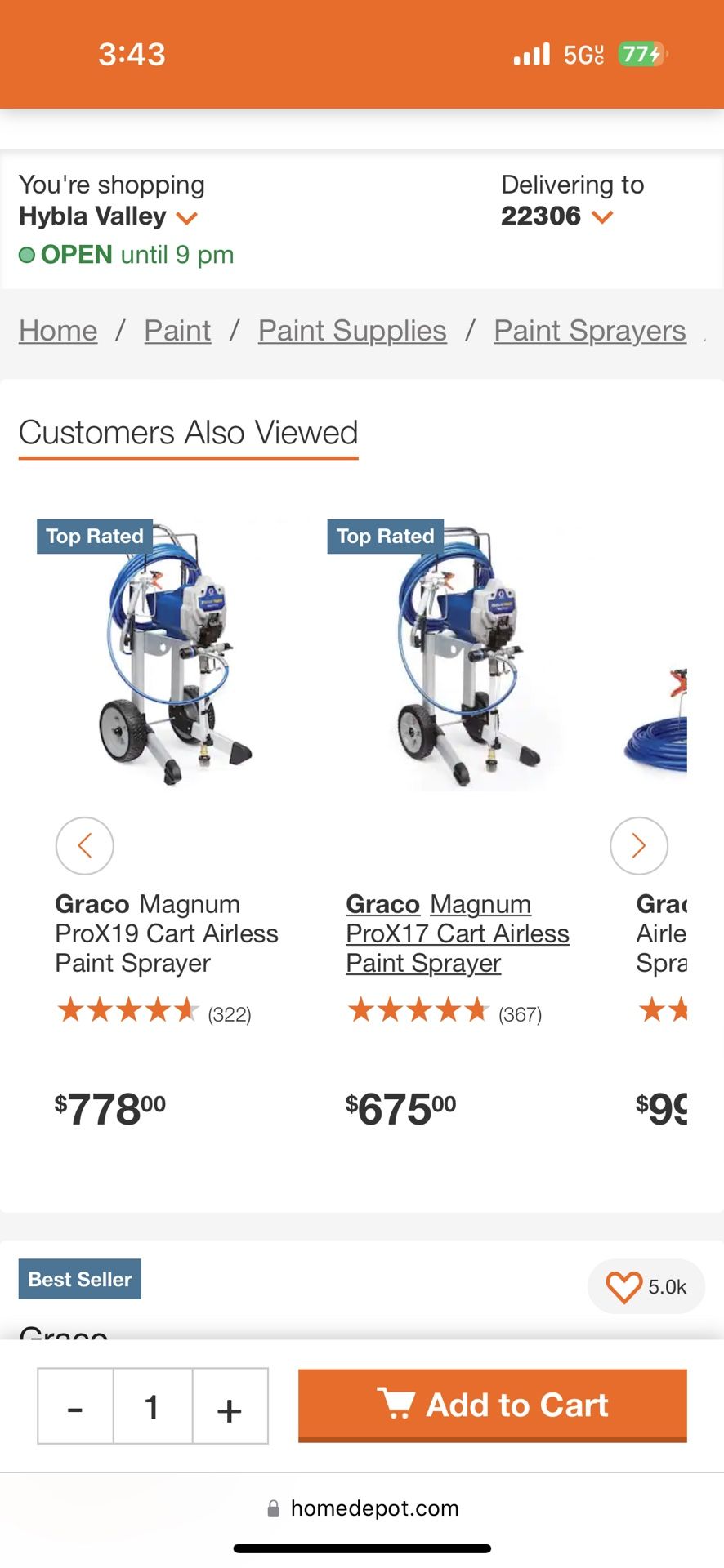Viewport: 724px width, 1568px height.
Task: Go to Home breadcrumb
Action: [x=58, y=331]
